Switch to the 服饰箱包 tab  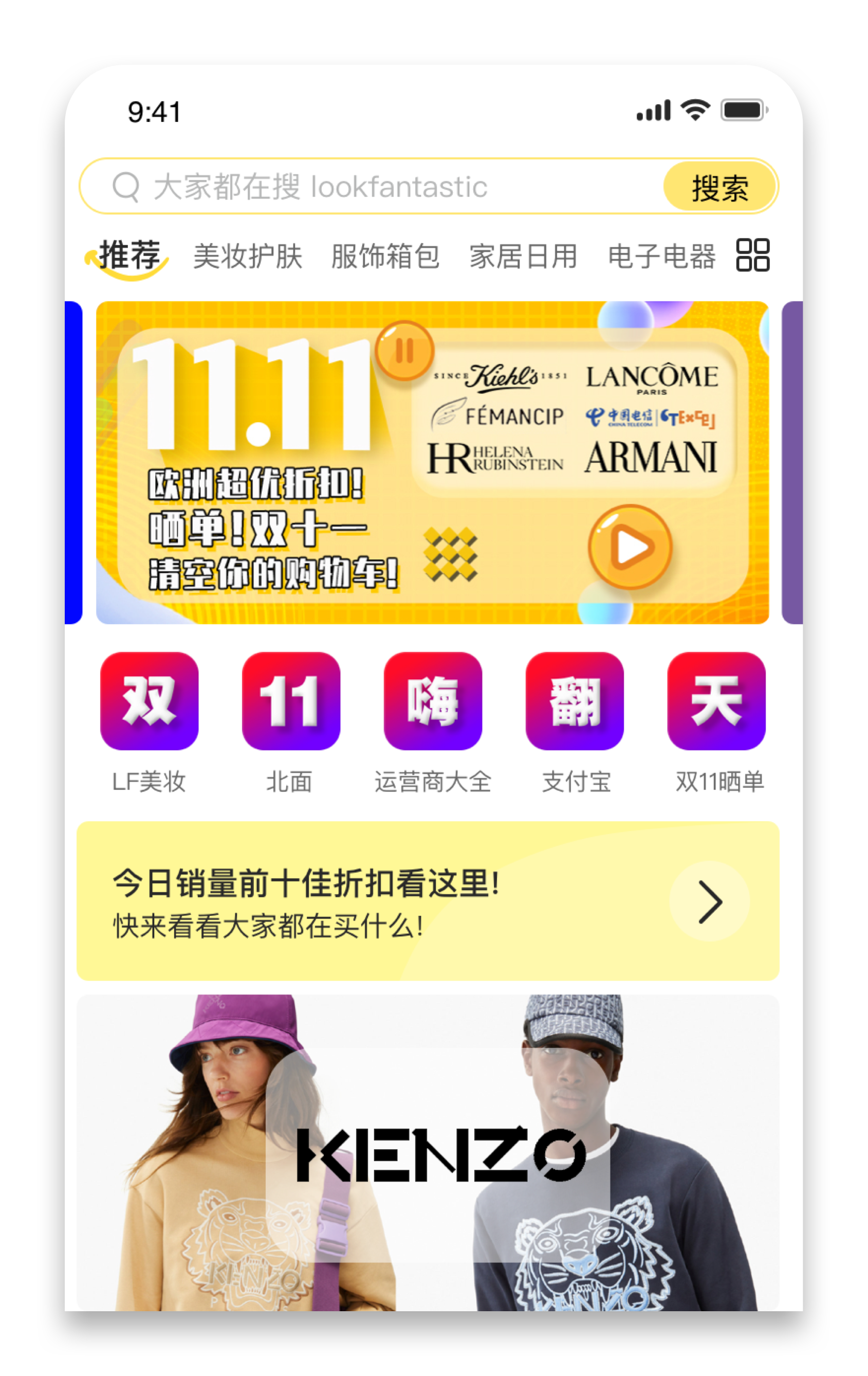[x=385, y=256]
